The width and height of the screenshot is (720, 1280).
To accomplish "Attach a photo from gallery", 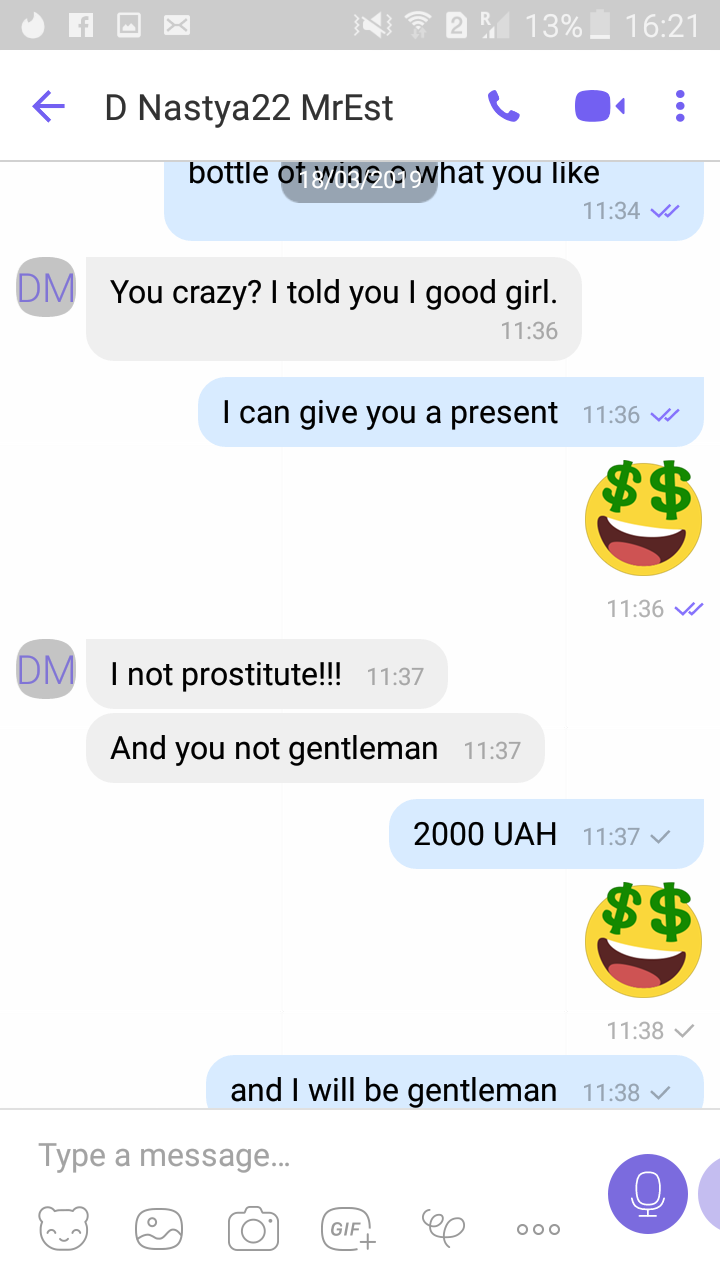I will (x=159, y=1229).
